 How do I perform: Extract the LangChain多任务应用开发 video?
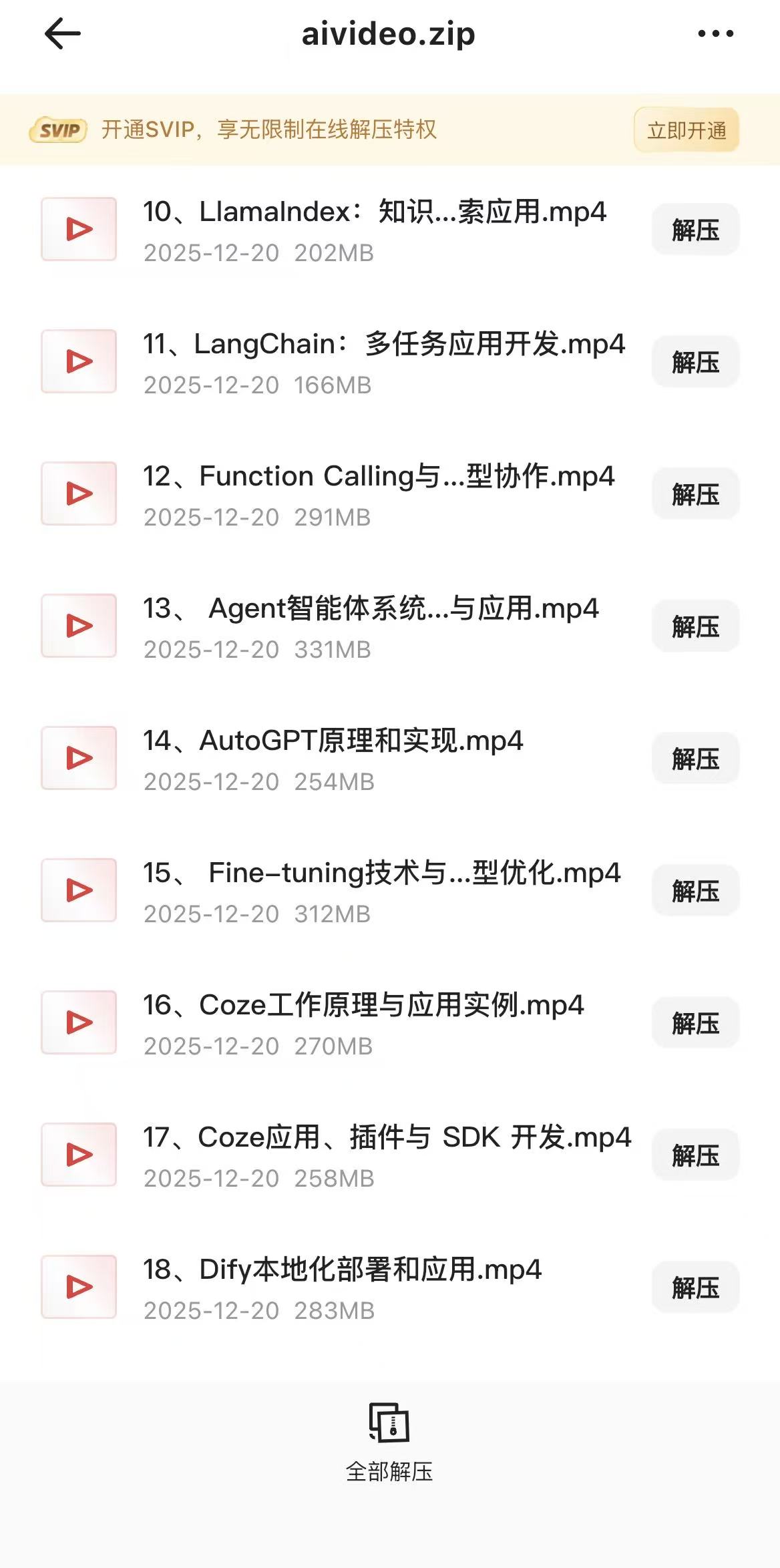pos(695,362)
